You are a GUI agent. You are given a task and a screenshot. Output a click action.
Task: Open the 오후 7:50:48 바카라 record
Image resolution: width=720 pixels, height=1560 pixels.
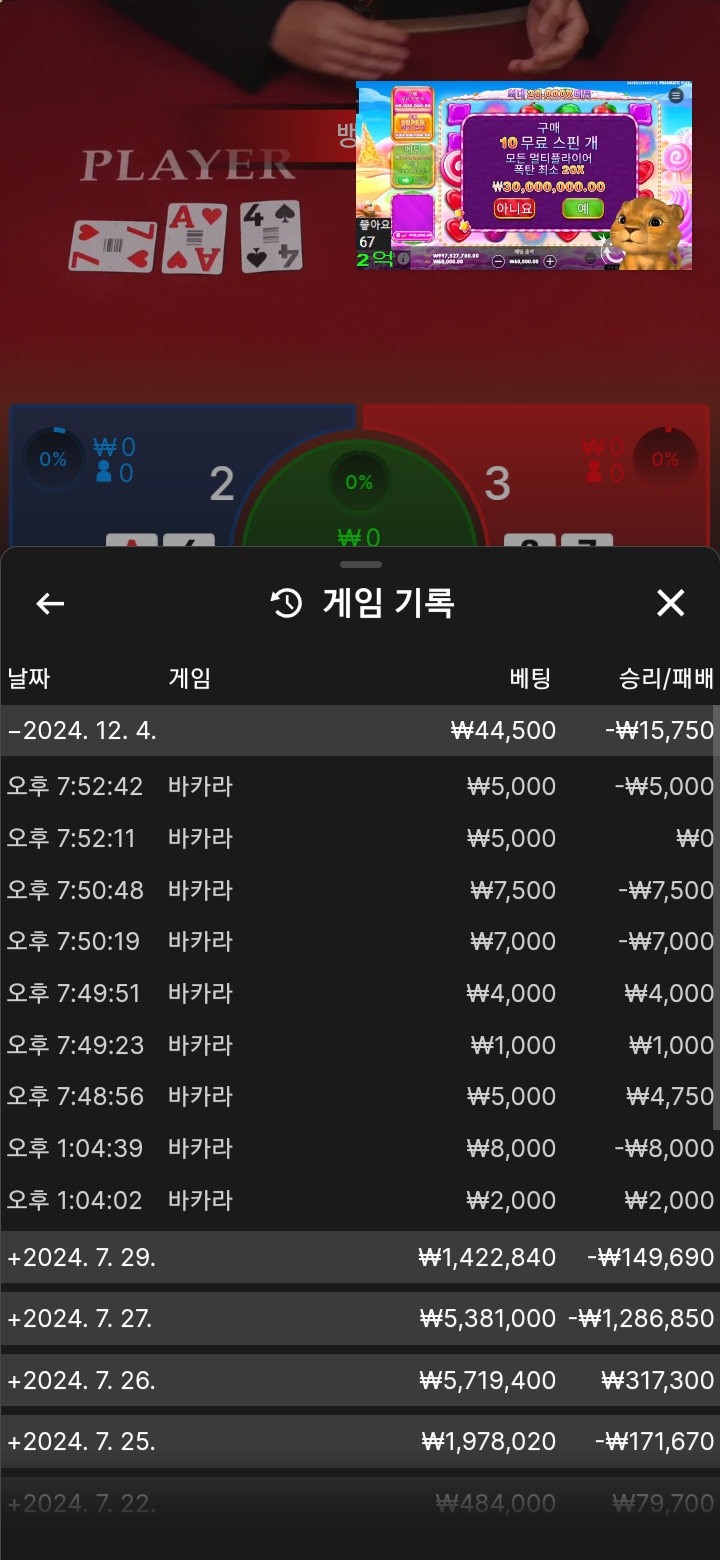coord(360,890)
